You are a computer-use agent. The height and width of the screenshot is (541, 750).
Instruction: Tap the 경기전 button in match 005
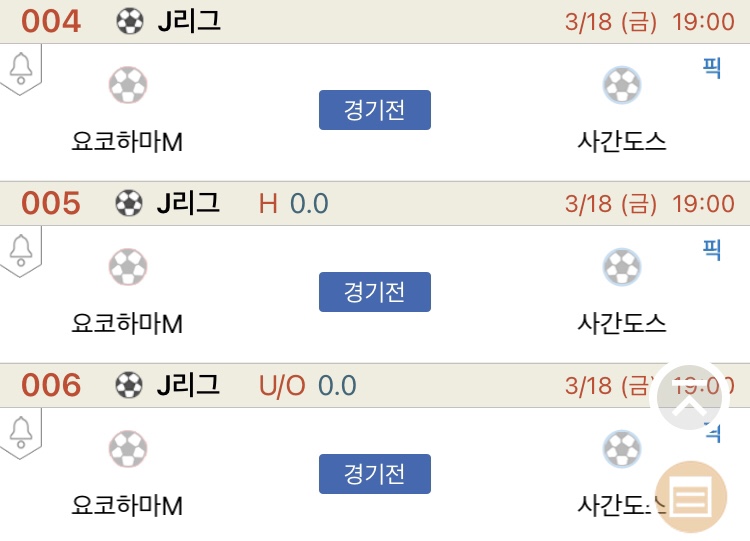374,292
